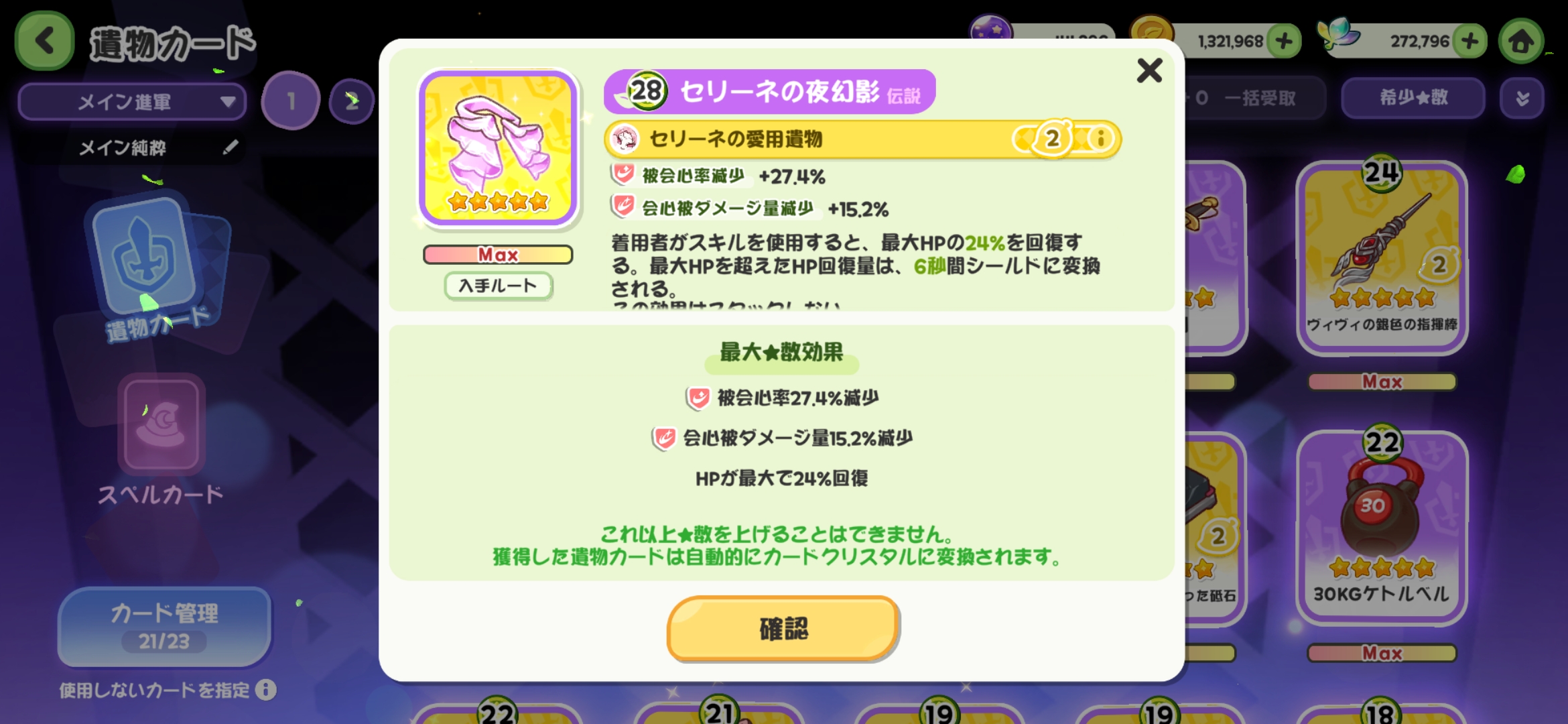Image resolution: width=1568 pixels, height=724 pixels.
Task: Open info icon on セリーネの愛用遺物 bar
Action: [1100, 139]
